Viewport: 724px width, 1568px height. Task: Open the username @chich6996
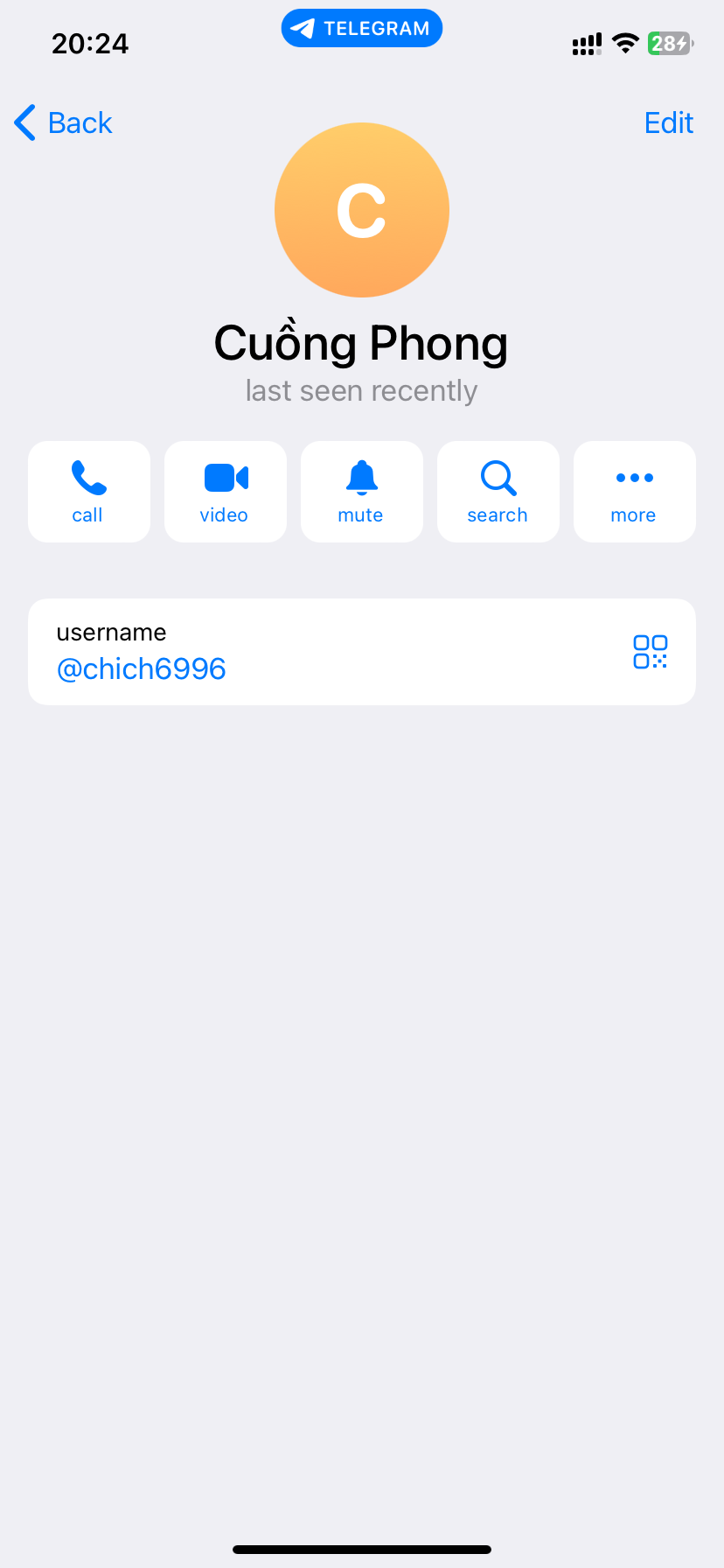[x=141, y=668]
